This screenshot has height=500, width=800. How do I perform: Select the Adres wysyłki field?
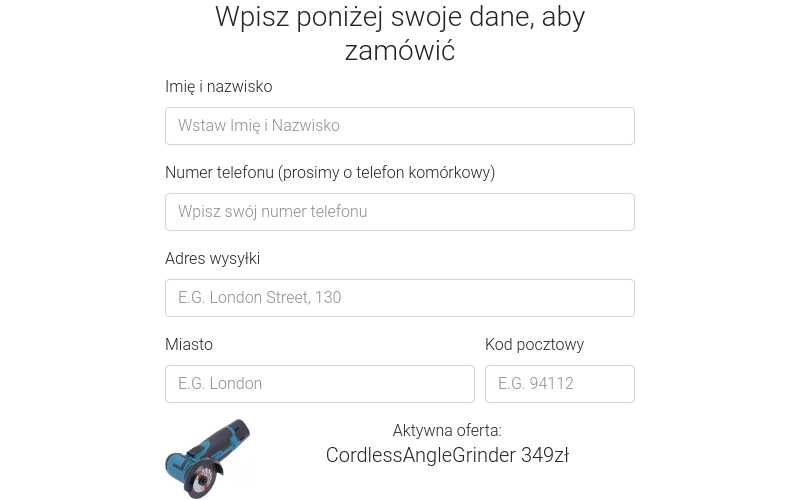[400, 298]
